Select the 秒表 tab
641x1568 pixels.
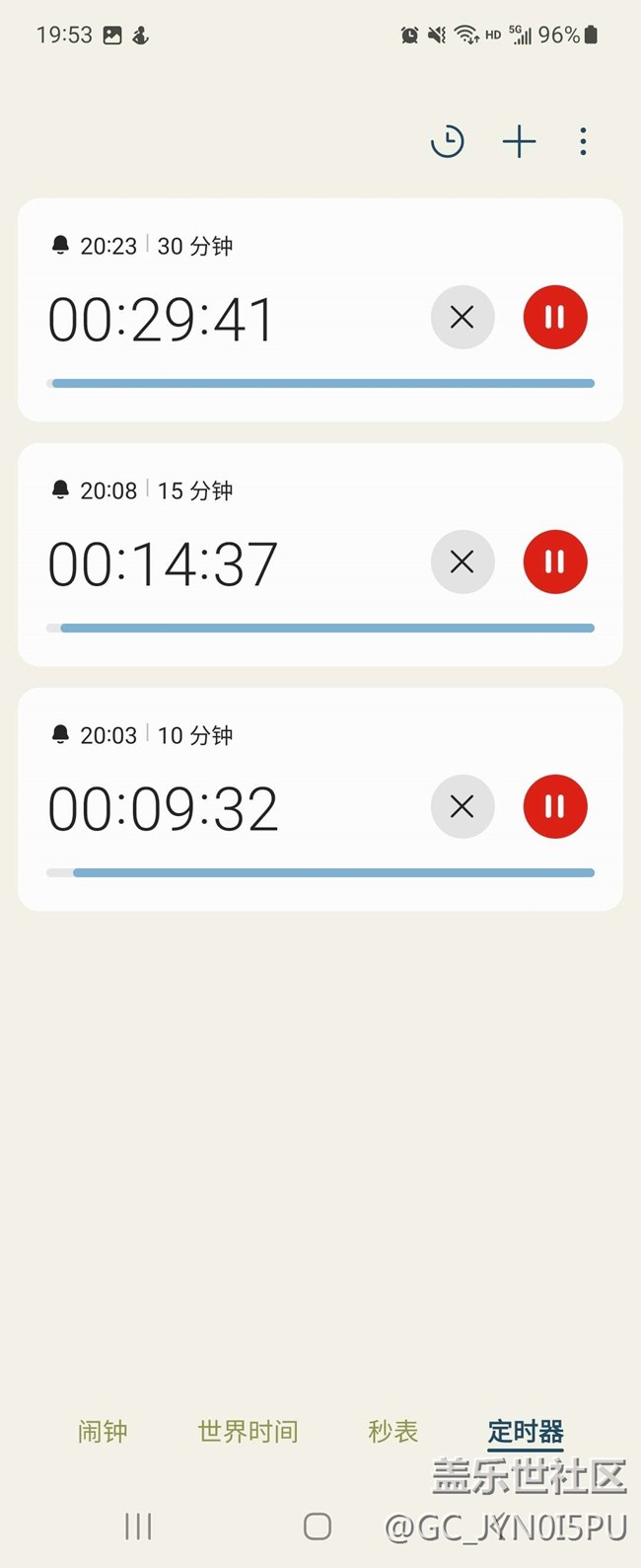tap(392, 1432)
